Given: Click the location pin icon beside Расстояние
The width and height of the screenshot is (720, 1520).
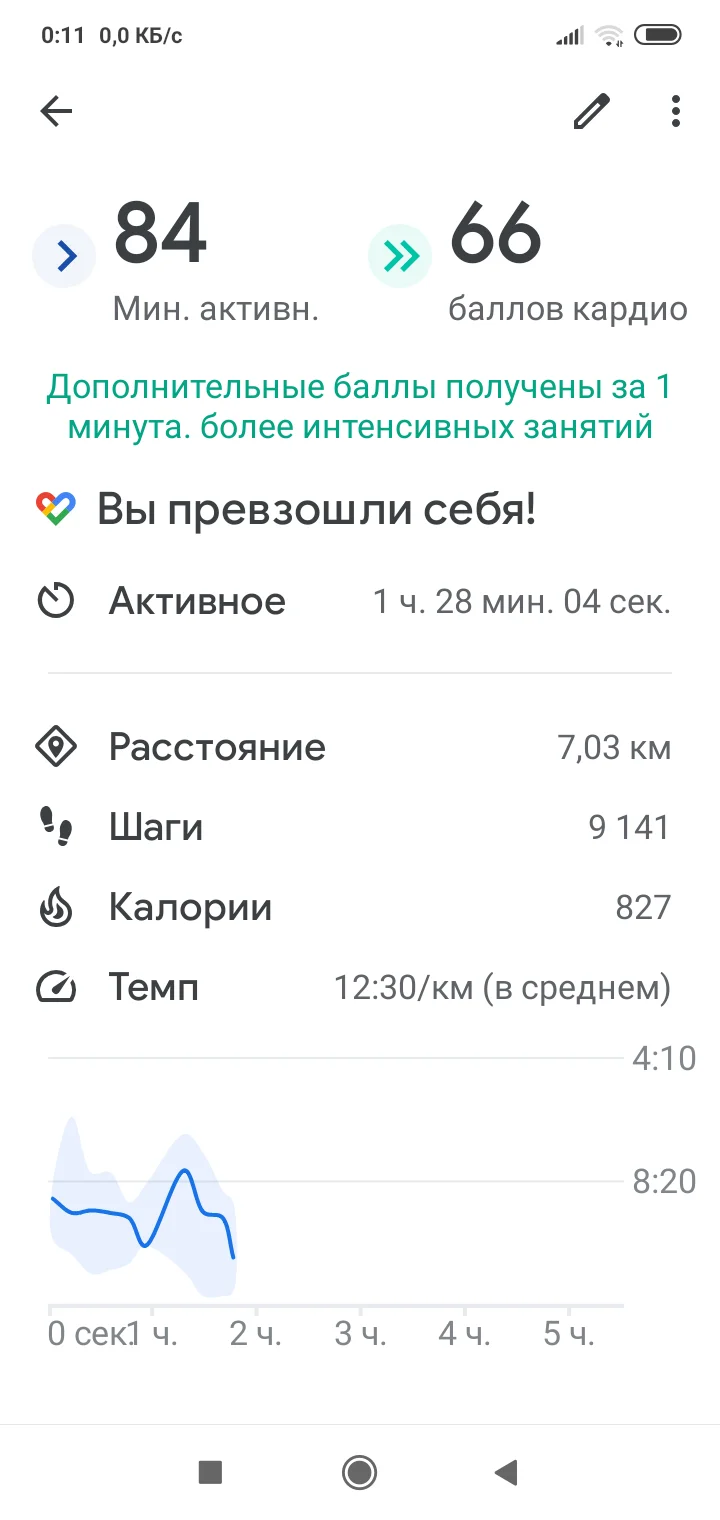Looking at the screenshot, I should [x=56, y=747].
